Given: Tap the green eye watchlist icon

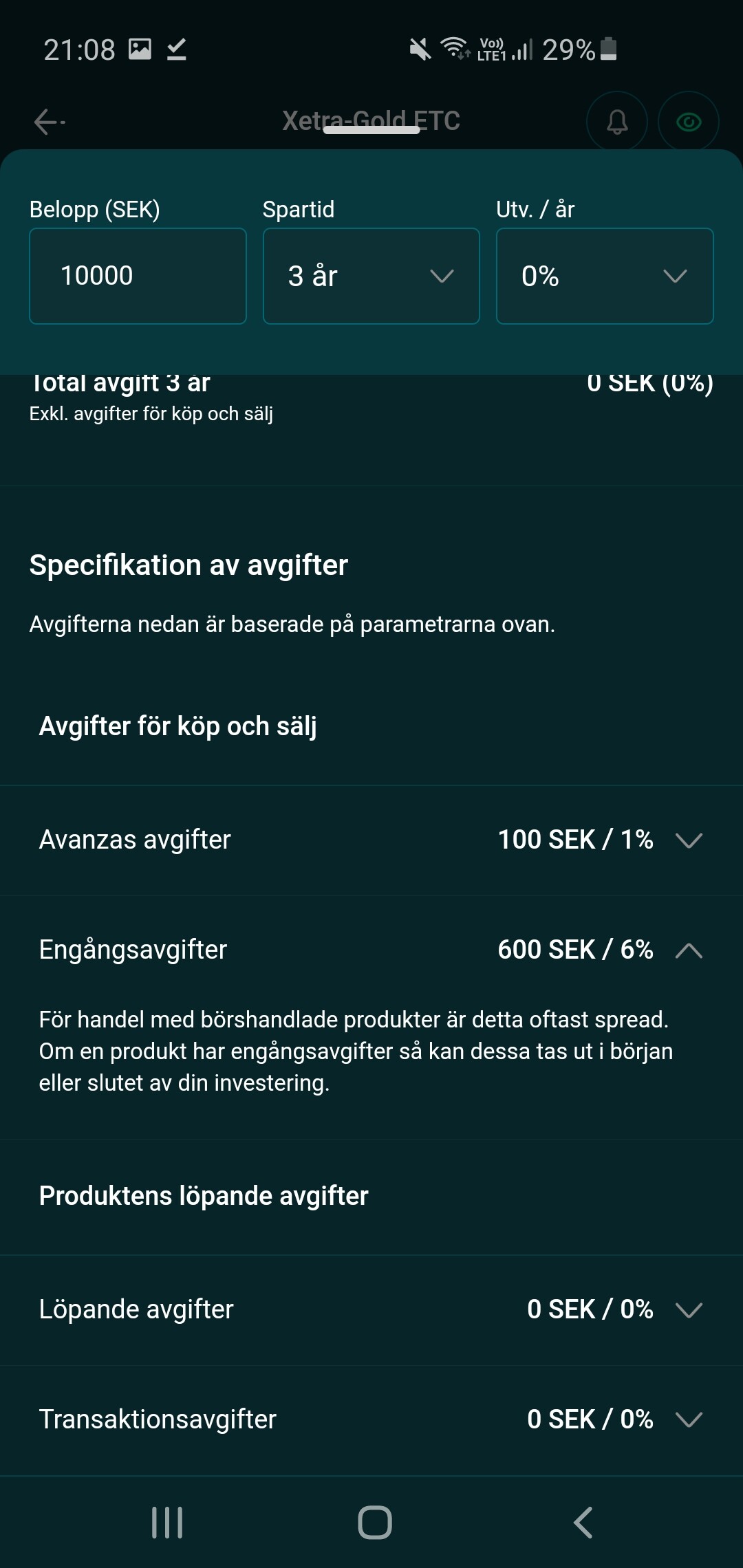Looking at the screenshot, I should [x=688, y=122].
